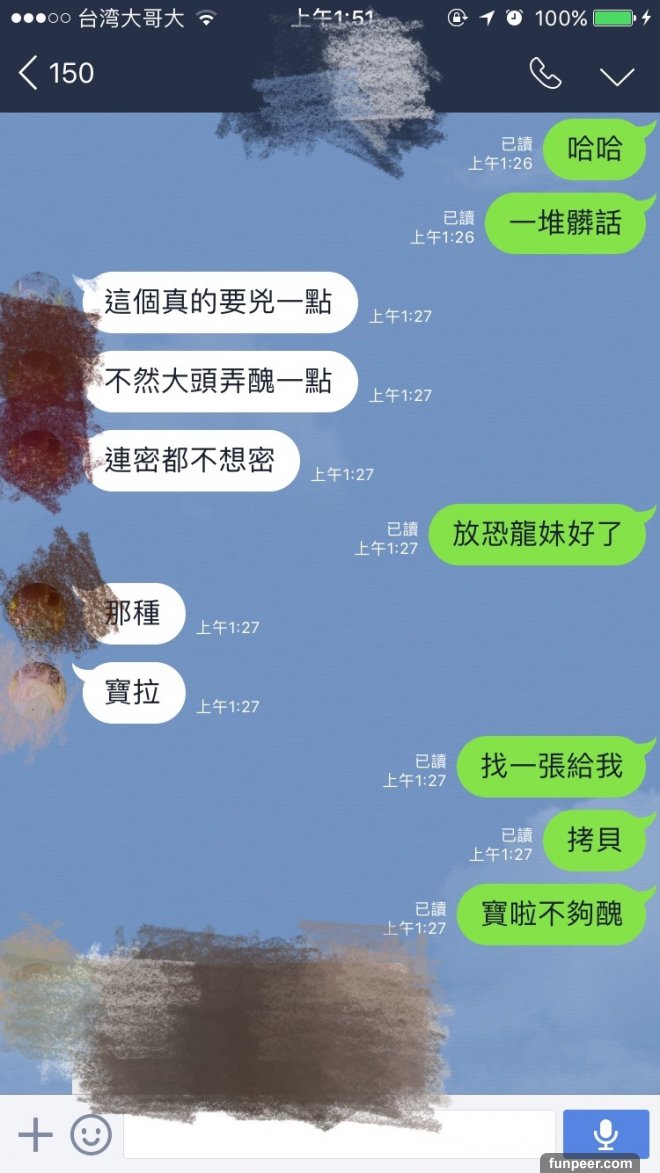Viewport: 660px width, 1173px height.
Task: Open profile picture beside 寶拉 message
Action: [x=38, y=690]
